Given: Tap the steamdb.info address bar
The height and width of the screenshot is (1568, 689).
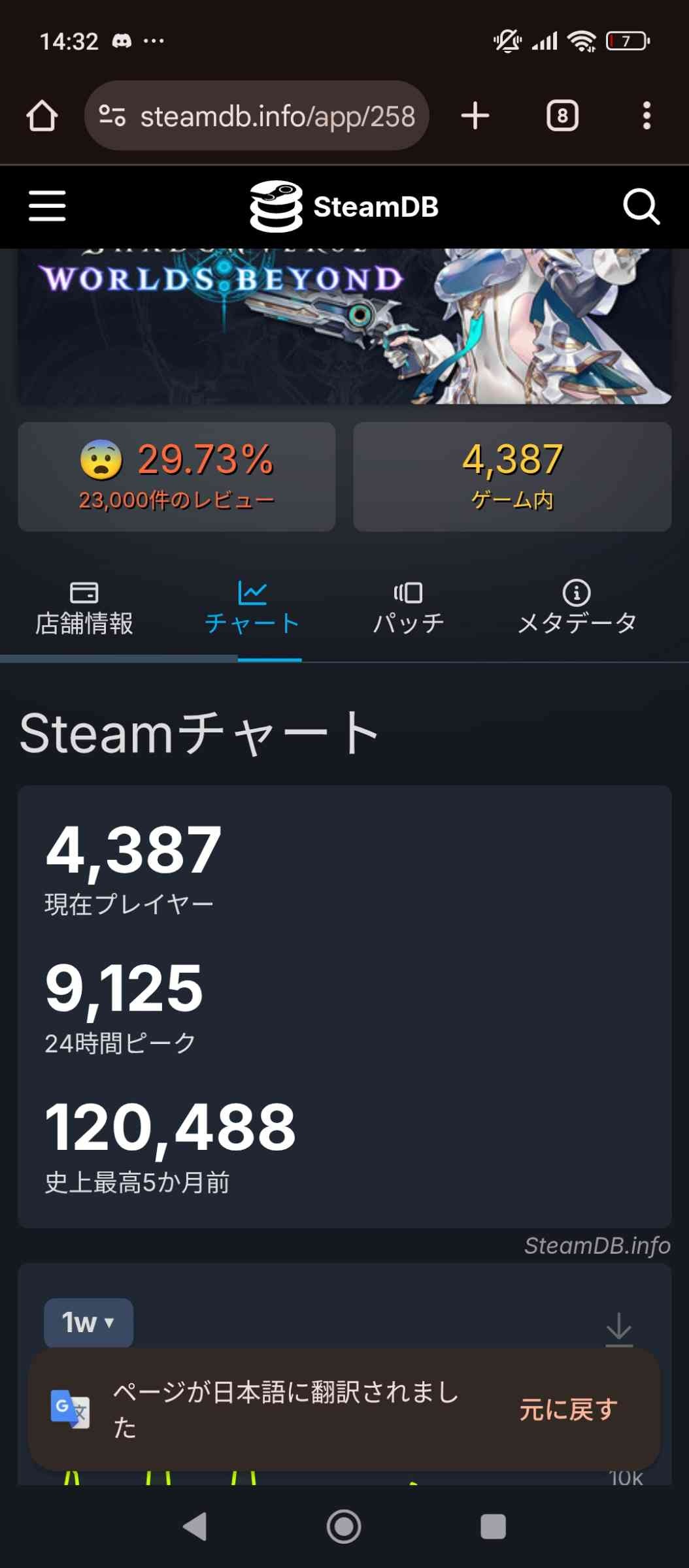Looking at the screenshot, I should point(257,116).
